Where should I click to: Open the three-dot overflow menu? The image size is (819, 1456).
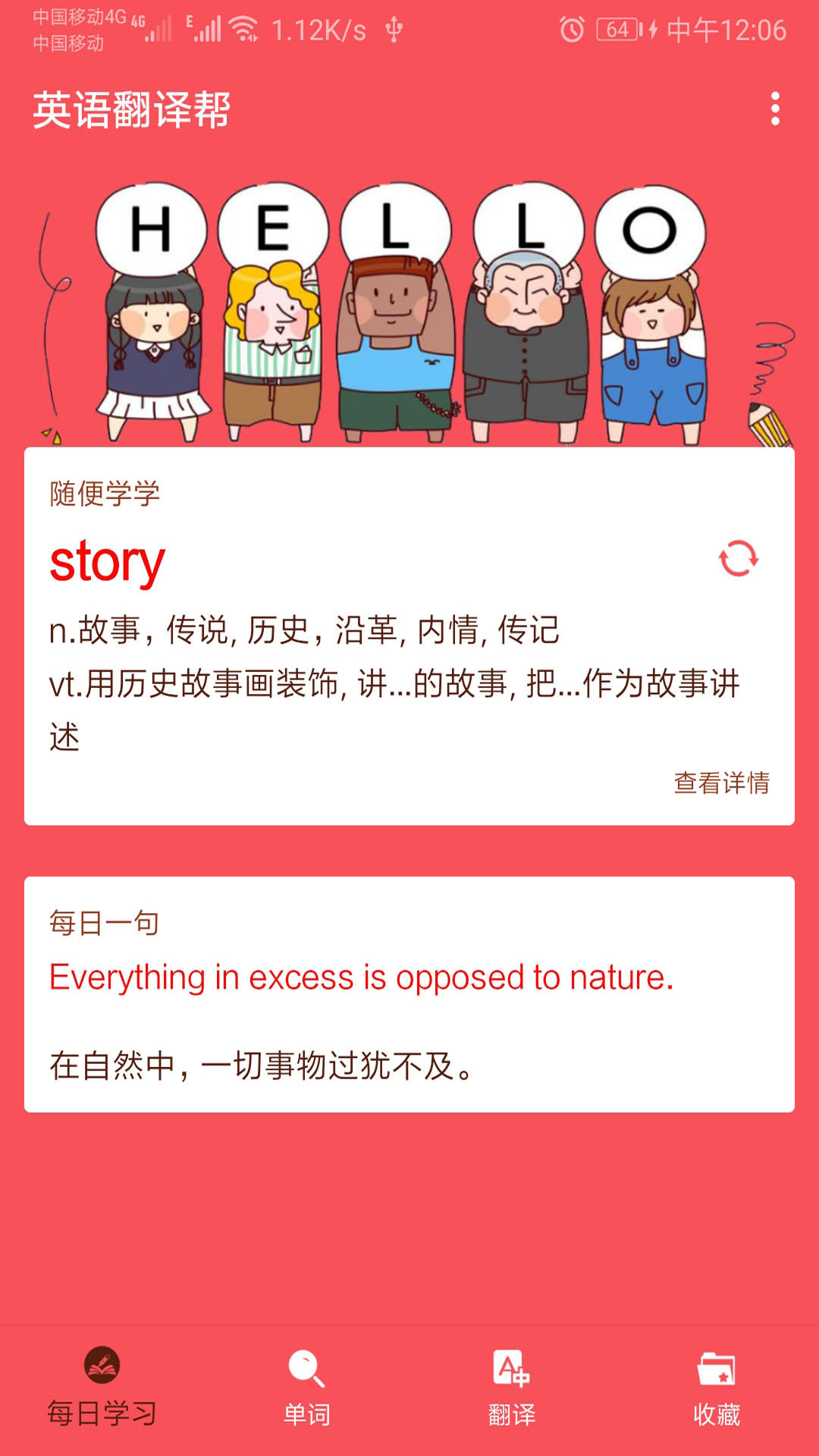[774, 109]
